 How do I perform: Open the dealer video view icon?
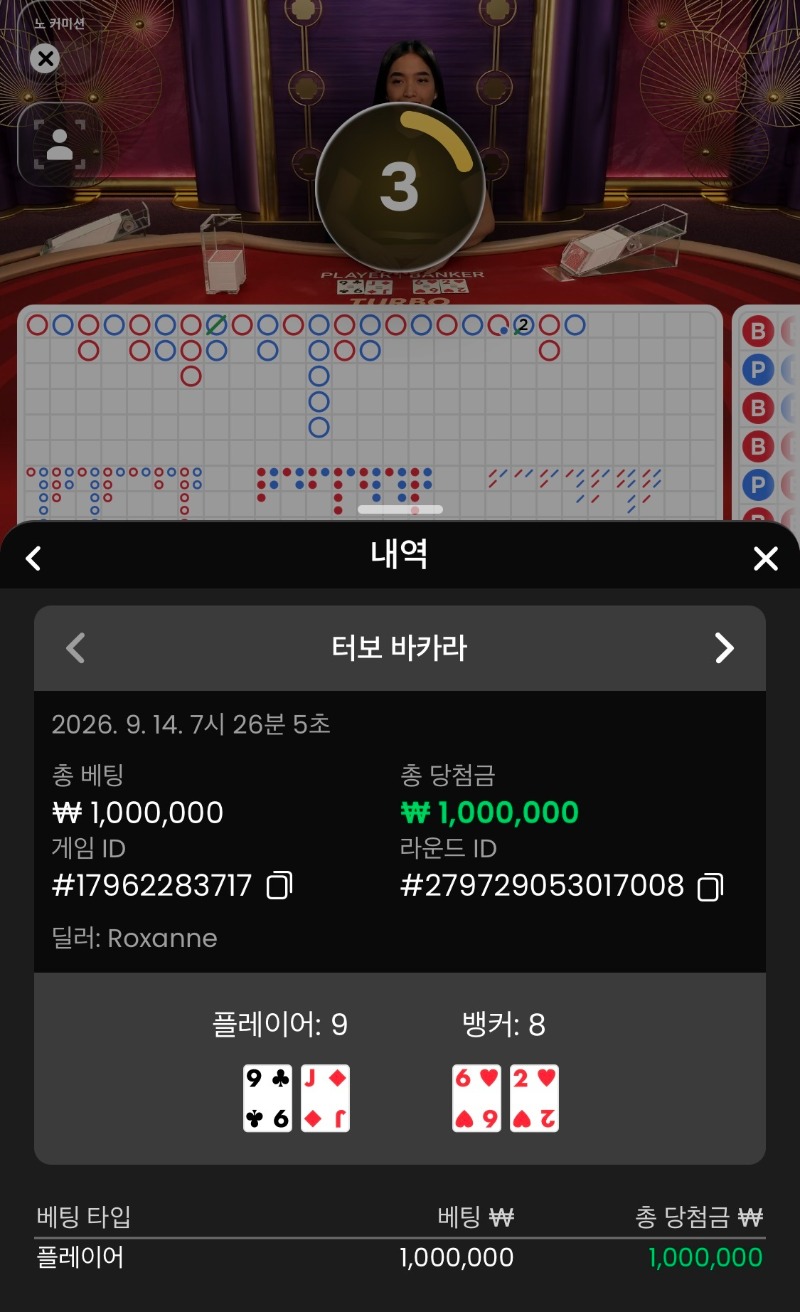[x=60, y=145]
